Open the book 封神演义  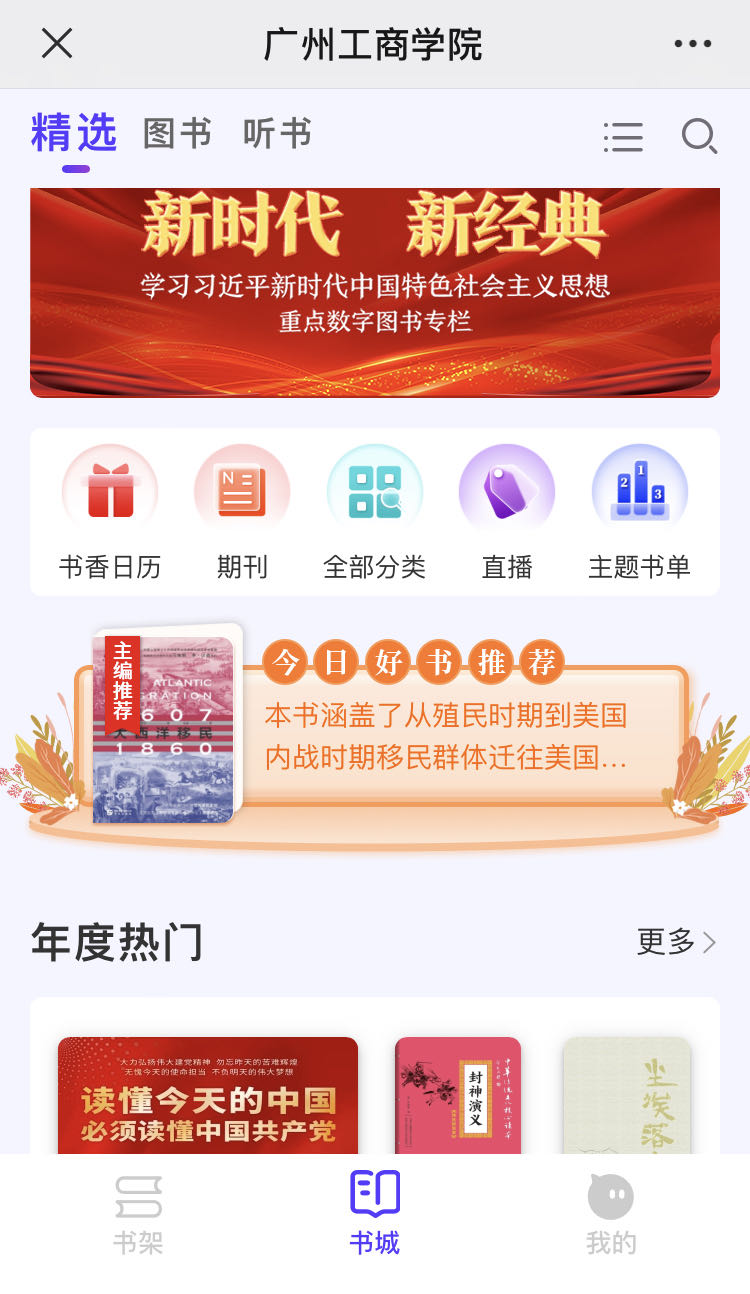pyautogui.click(x=458, y=1096)
